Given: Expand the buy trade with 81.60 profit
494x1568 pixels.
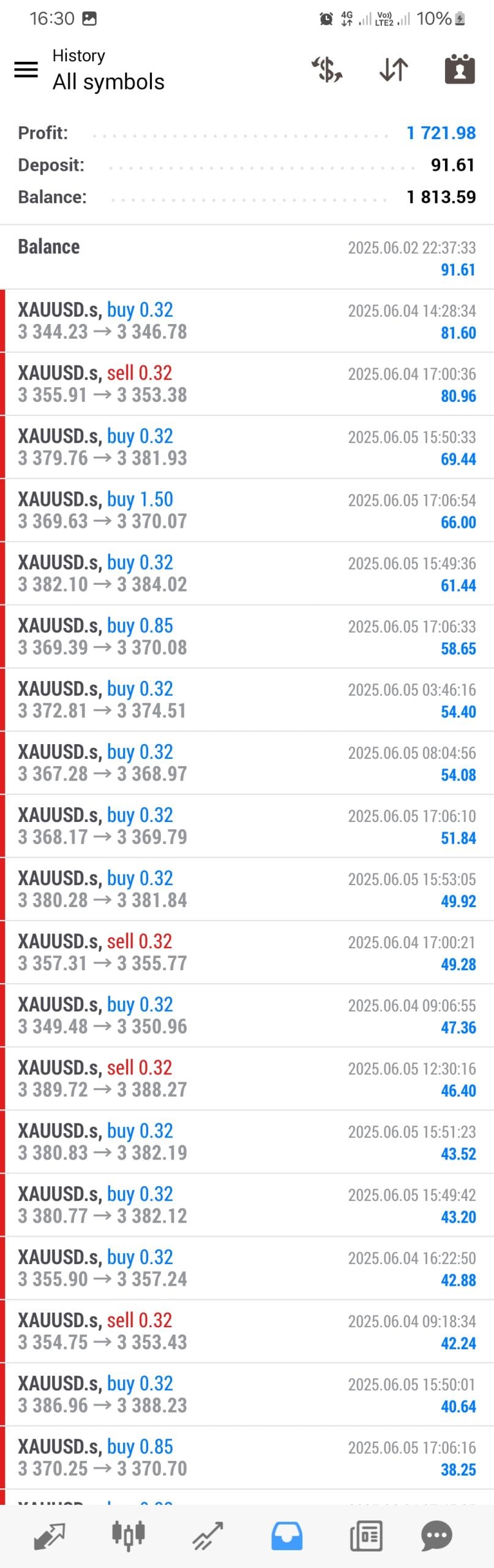Looking at the screenshot, I should 247,321.
